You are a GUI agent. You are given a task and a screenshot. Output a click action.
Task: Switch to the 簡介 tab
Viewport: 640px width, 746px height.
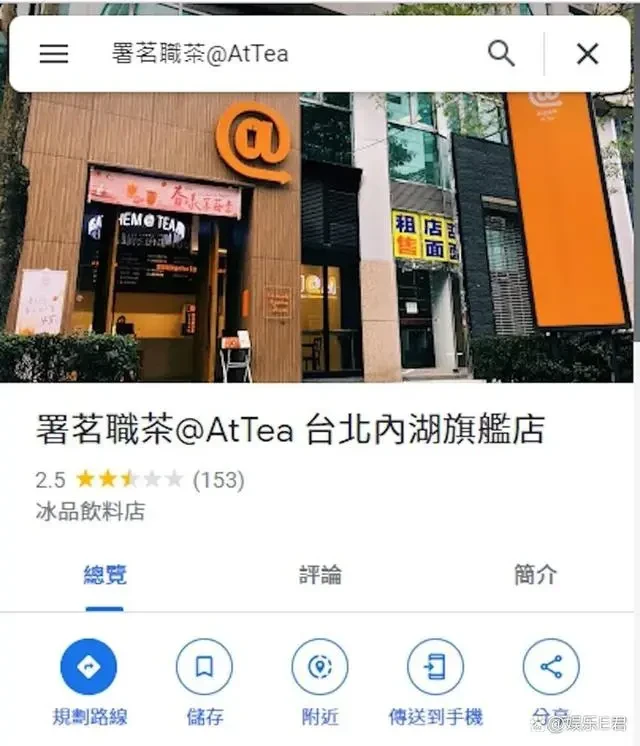(x=536, y=575)
